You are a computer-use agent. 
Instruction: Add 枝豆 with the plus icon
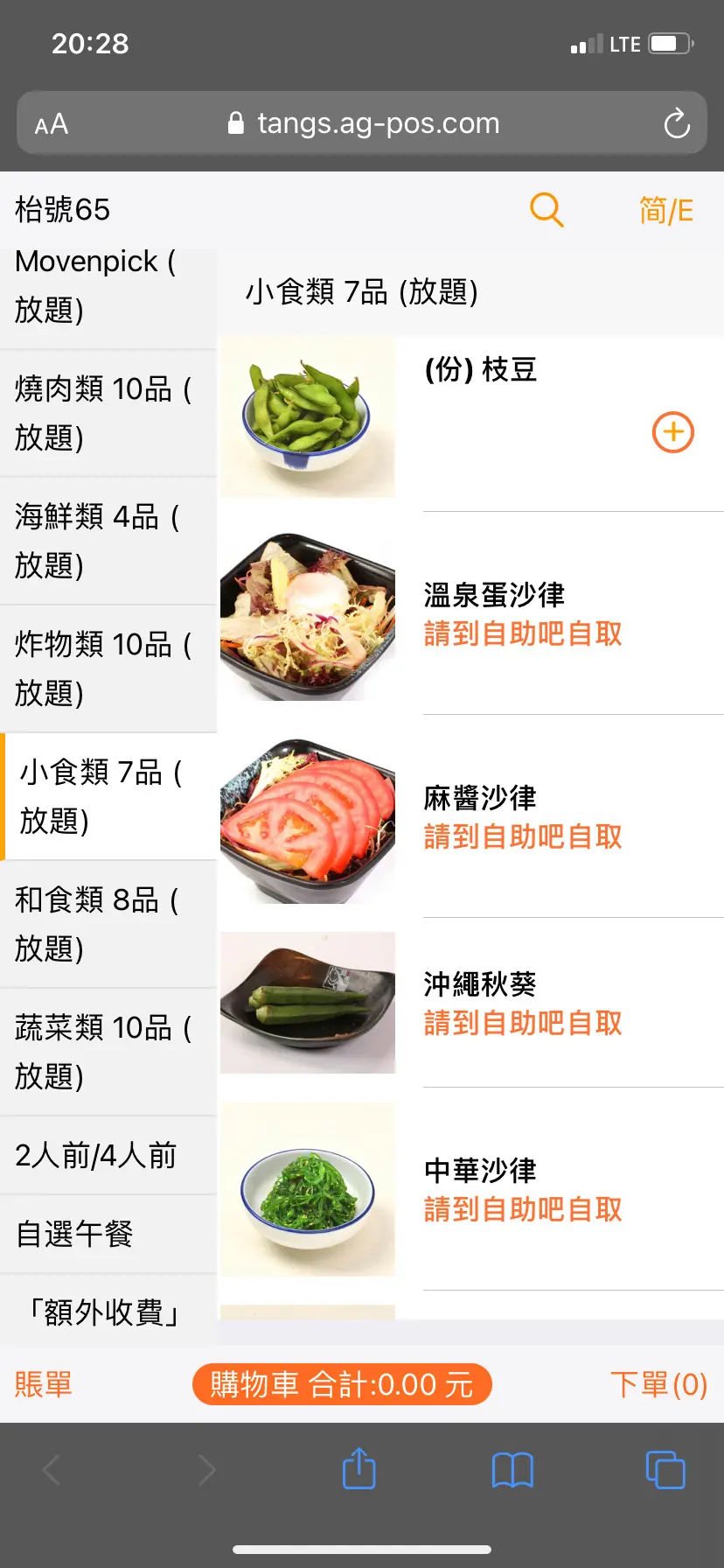(x=672, y=432)
